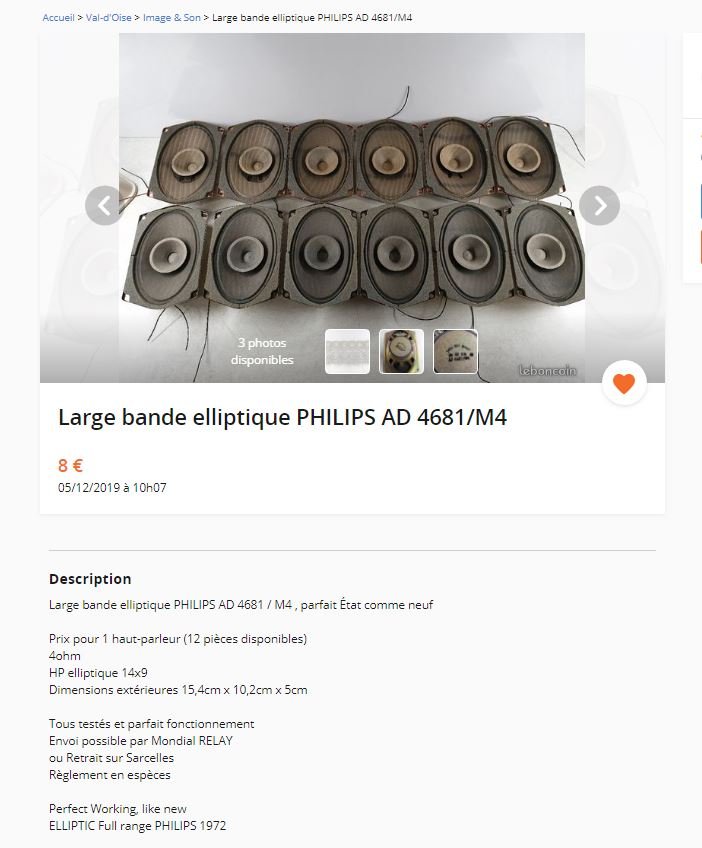Image resolution: width=702 pixels, height=848 pixels.
Task: Show the previous photo with left arrow
Action: pyautogui.click(x=104, y=206)
